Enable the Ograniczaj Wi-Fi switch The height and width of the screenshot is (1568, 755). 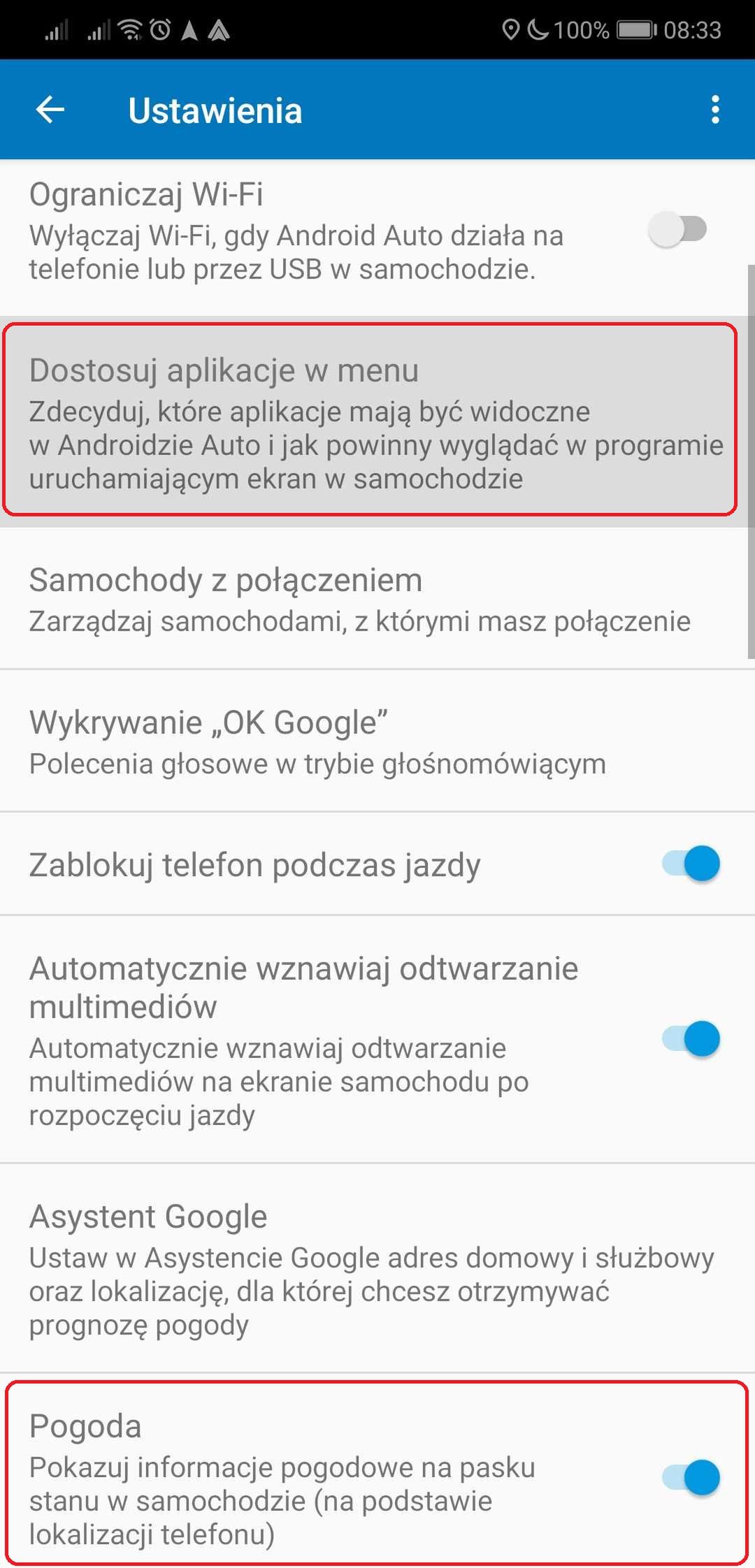coord(677,229)
